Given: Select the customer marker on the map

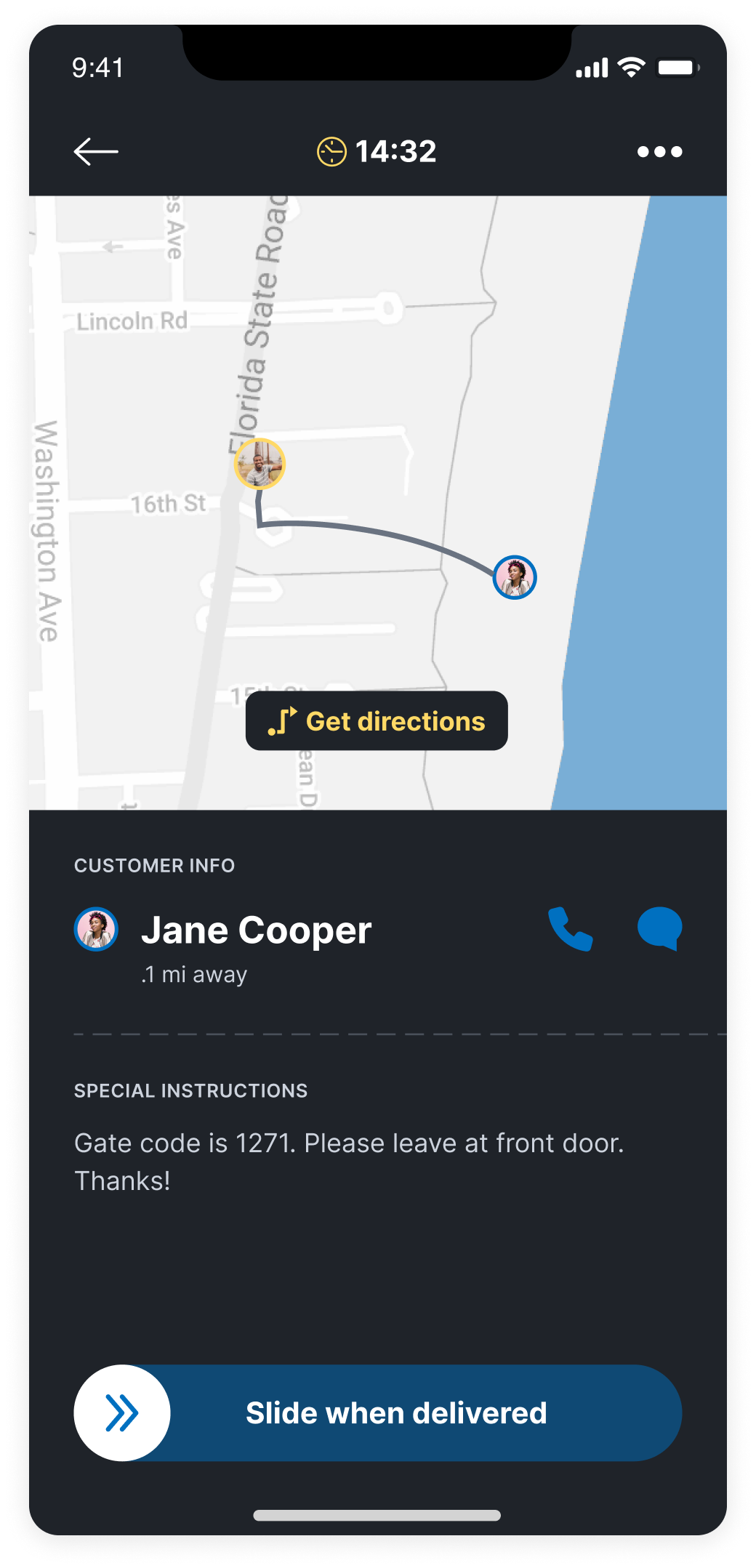Looking at the screenshot, I should (x=515, y=578).
